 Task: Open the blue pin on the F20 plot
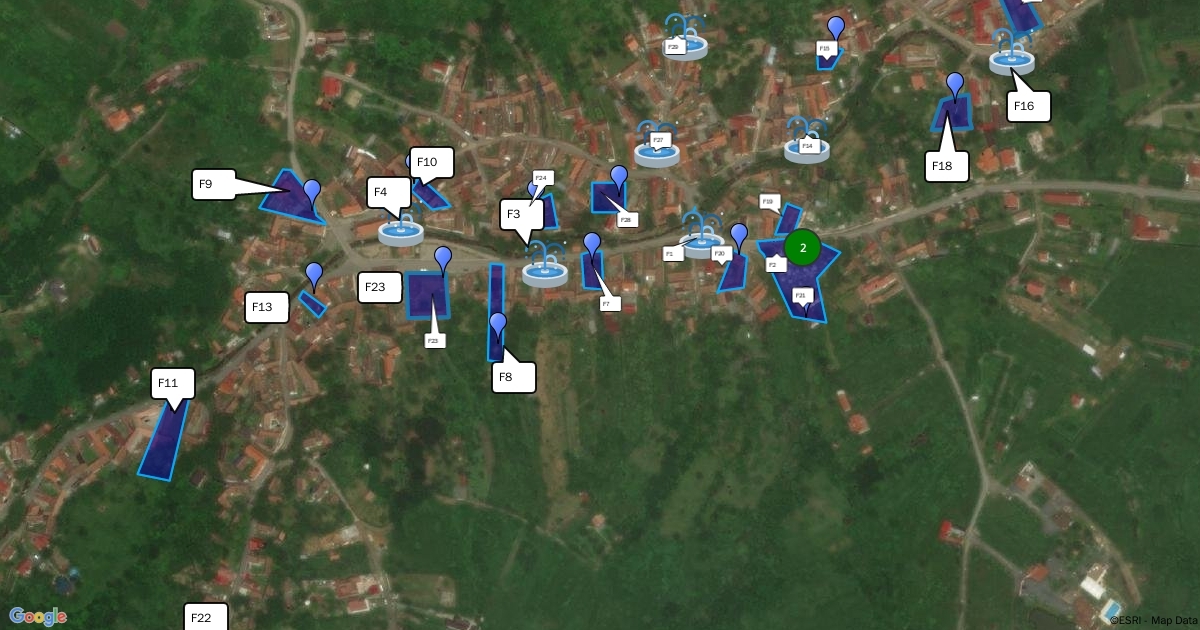[739, 237]
